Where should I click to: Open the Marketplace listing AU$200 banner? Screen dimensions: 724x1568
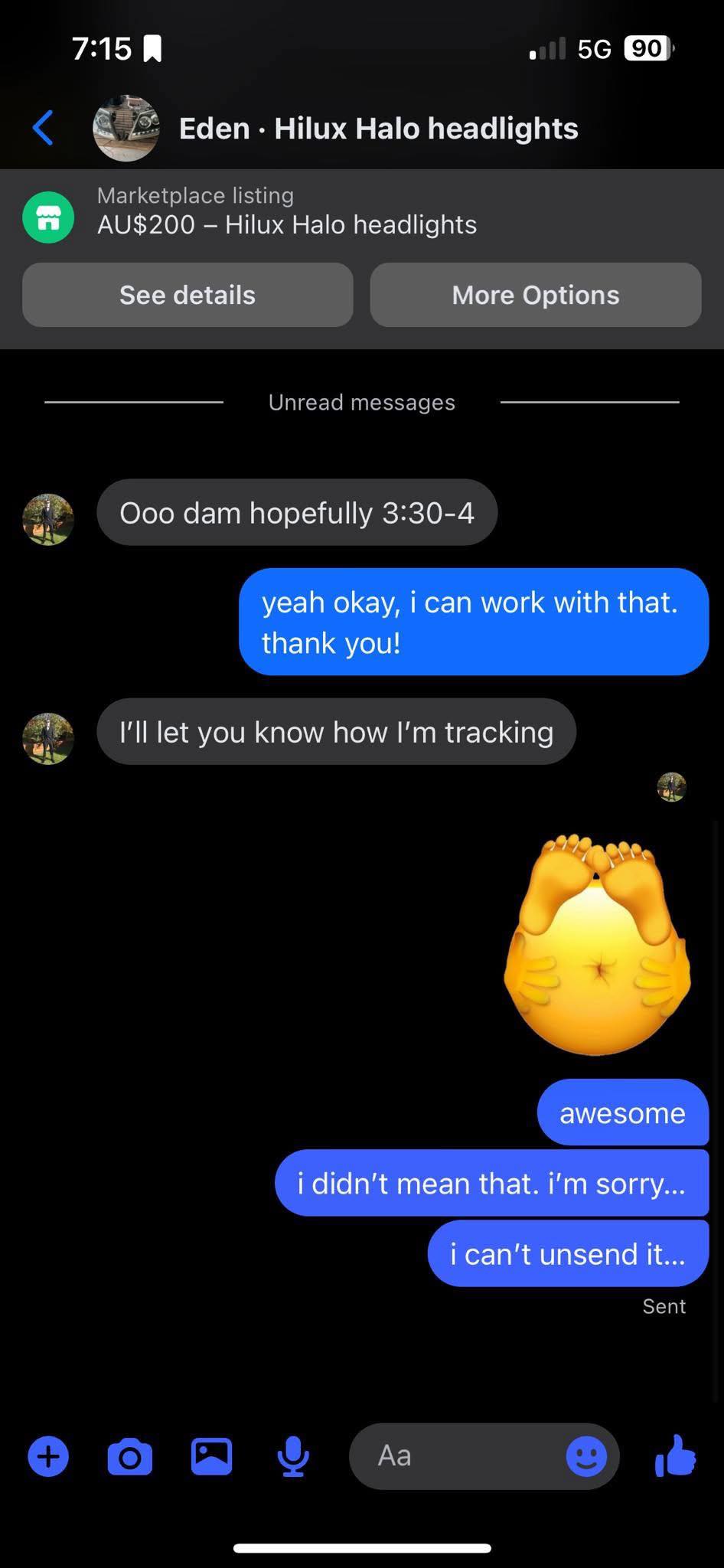[286, 211]
